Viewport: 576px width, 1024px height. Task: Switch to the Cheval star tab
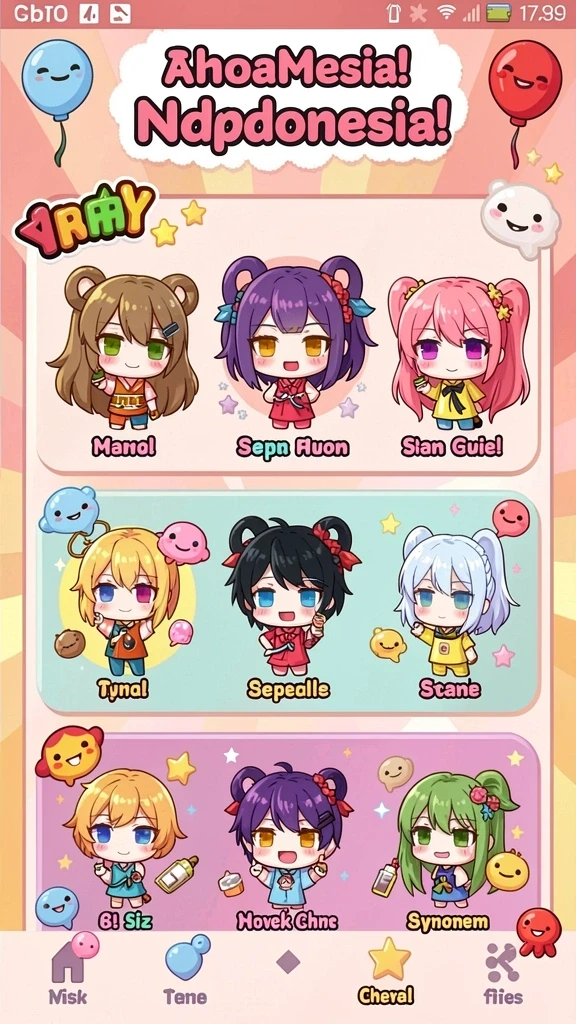point(389,973)
